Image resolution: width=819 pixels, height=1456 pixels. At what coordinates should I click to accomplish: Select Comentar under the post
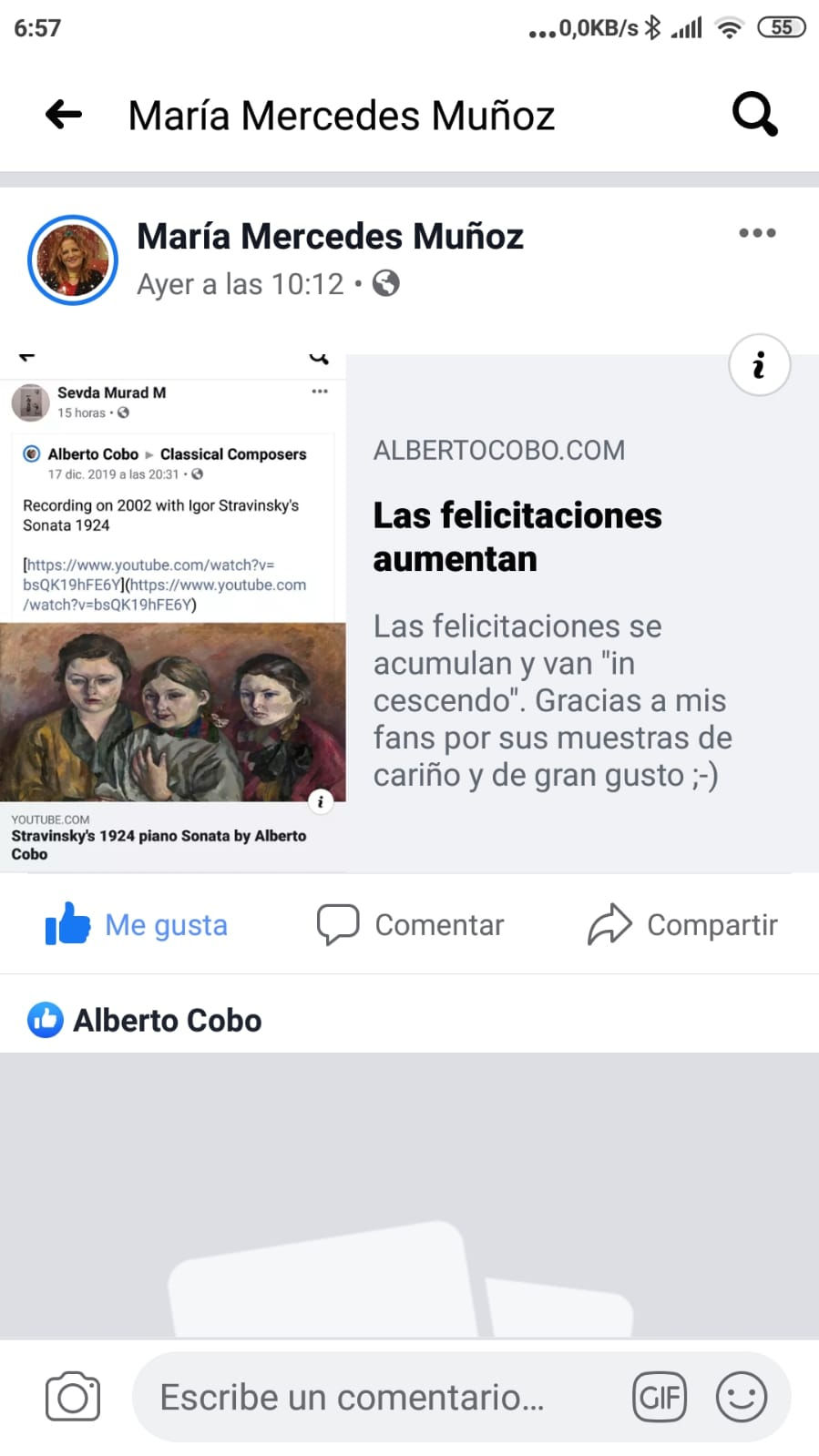click(410, 925)
